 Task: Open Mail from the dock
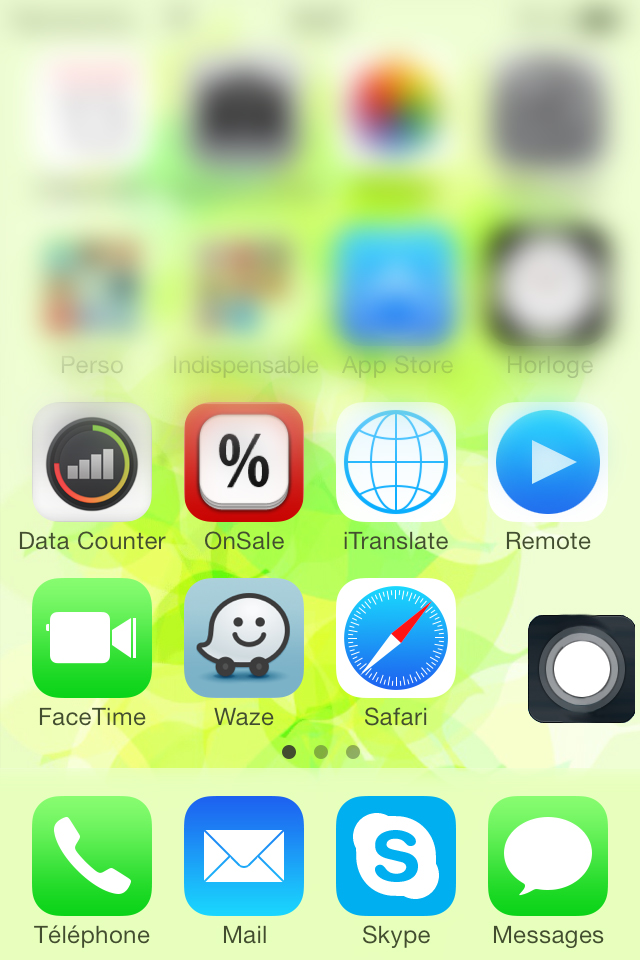(x=244, y=856)
